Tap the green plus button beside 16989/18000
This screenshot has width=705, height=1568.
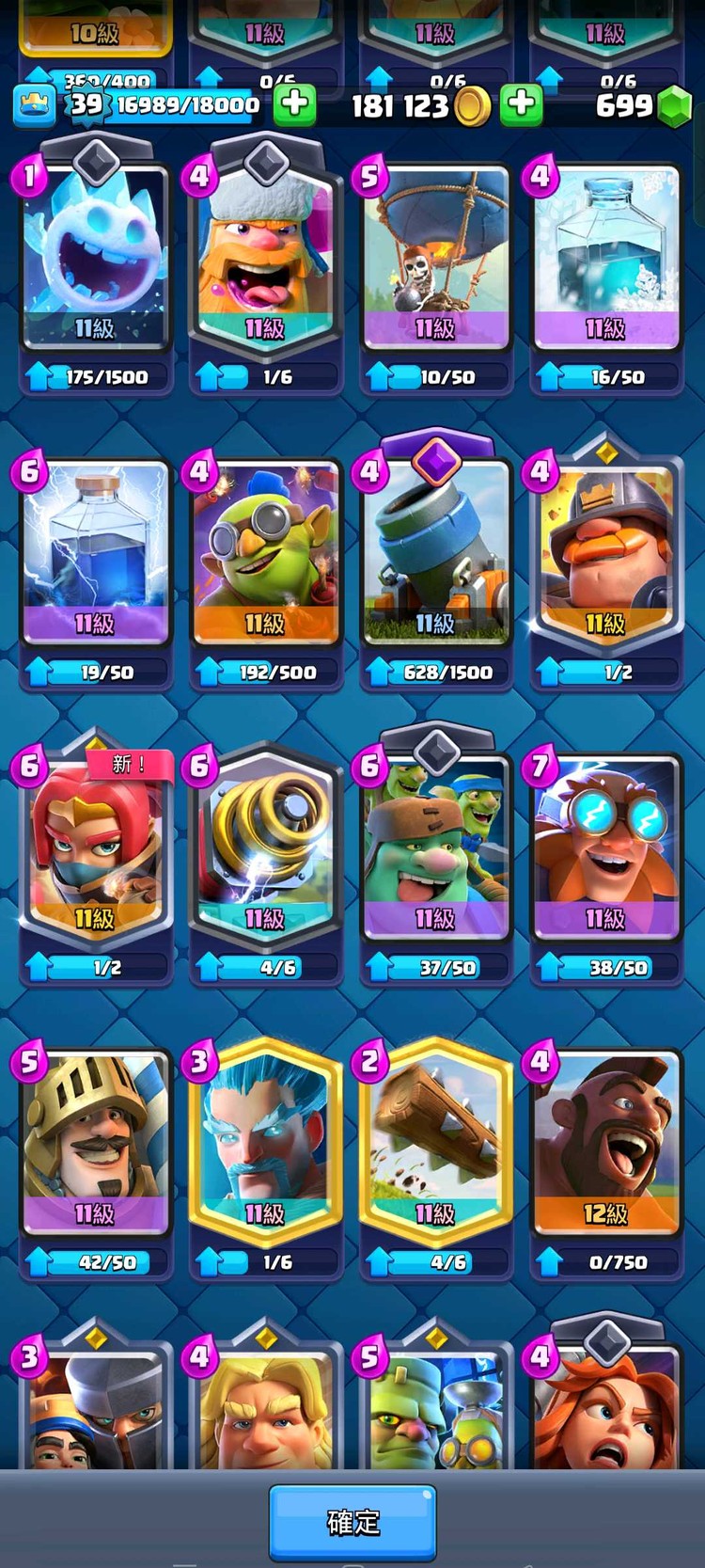294,104
